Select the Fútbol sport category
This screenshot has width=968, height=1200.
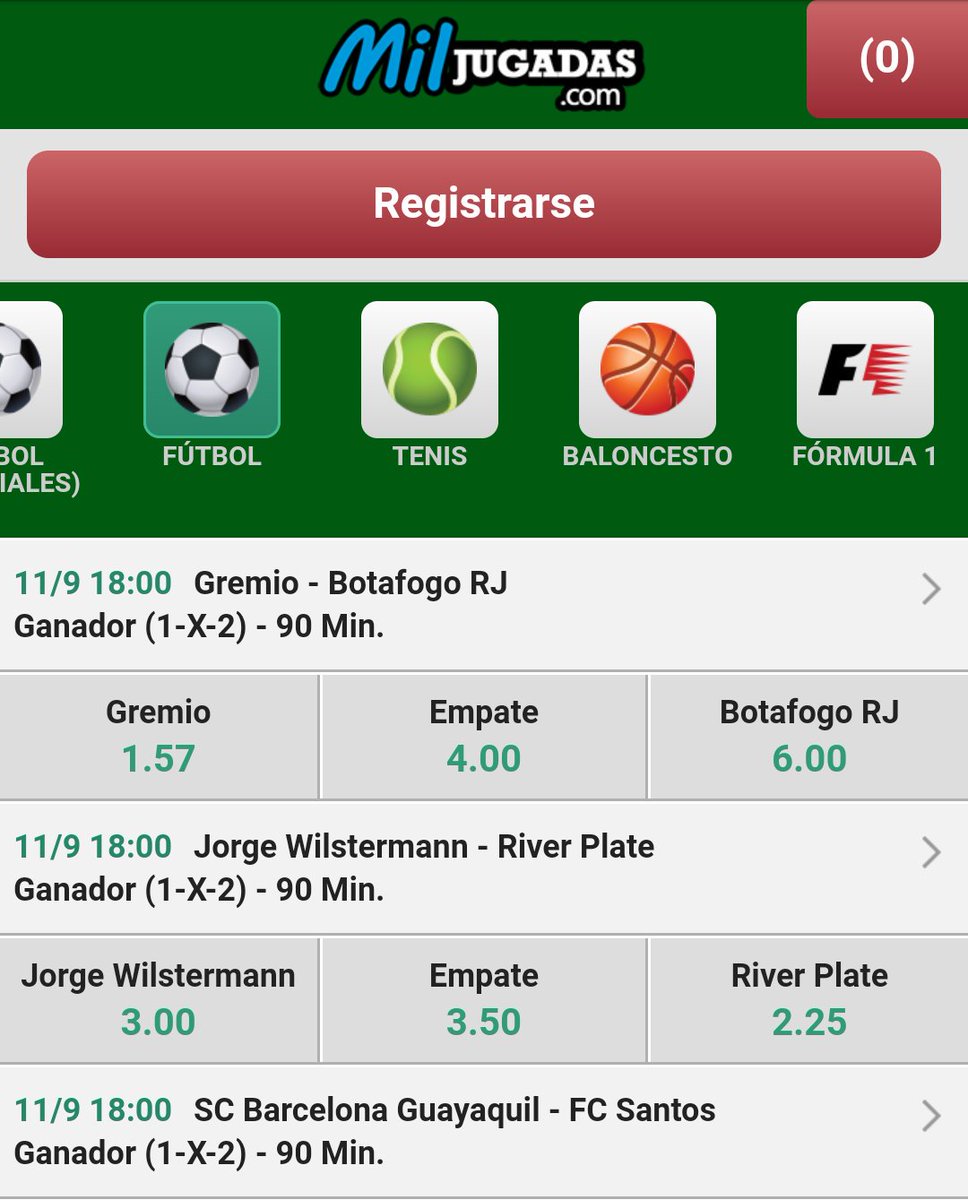pos(212,385)
